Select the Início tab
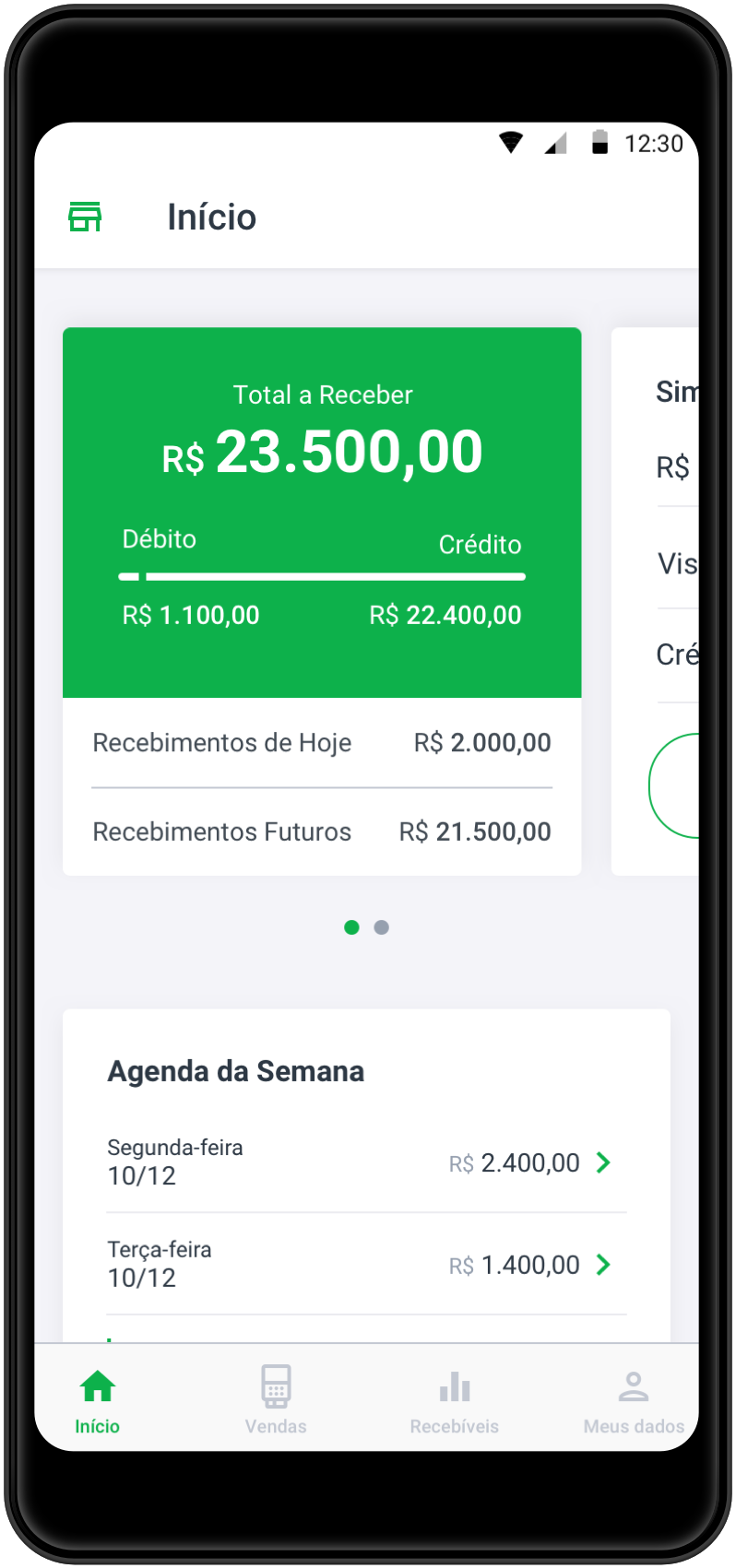The width and height of the screenshot is (736, 1568). pyautogui.click(x=98, y=1399)
